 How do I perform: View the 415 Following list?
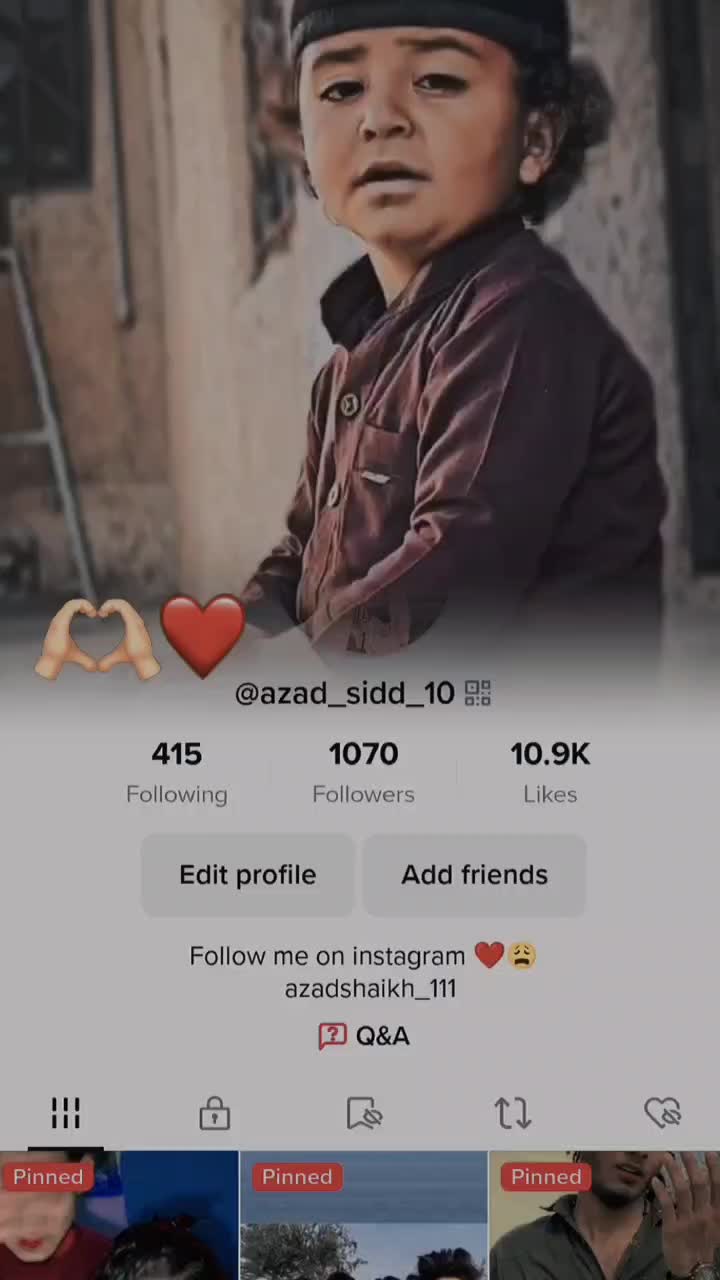coord(177,772)
